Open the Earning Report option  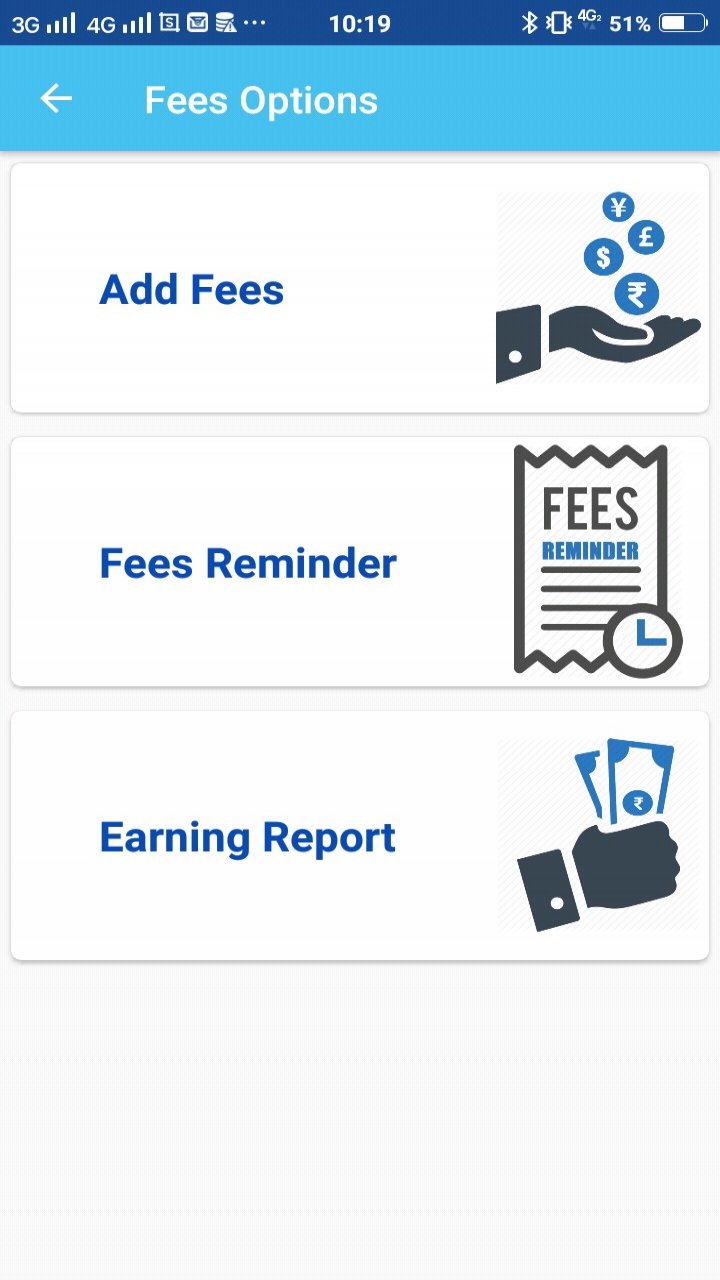pyautogui.click(x=360, y=836)
